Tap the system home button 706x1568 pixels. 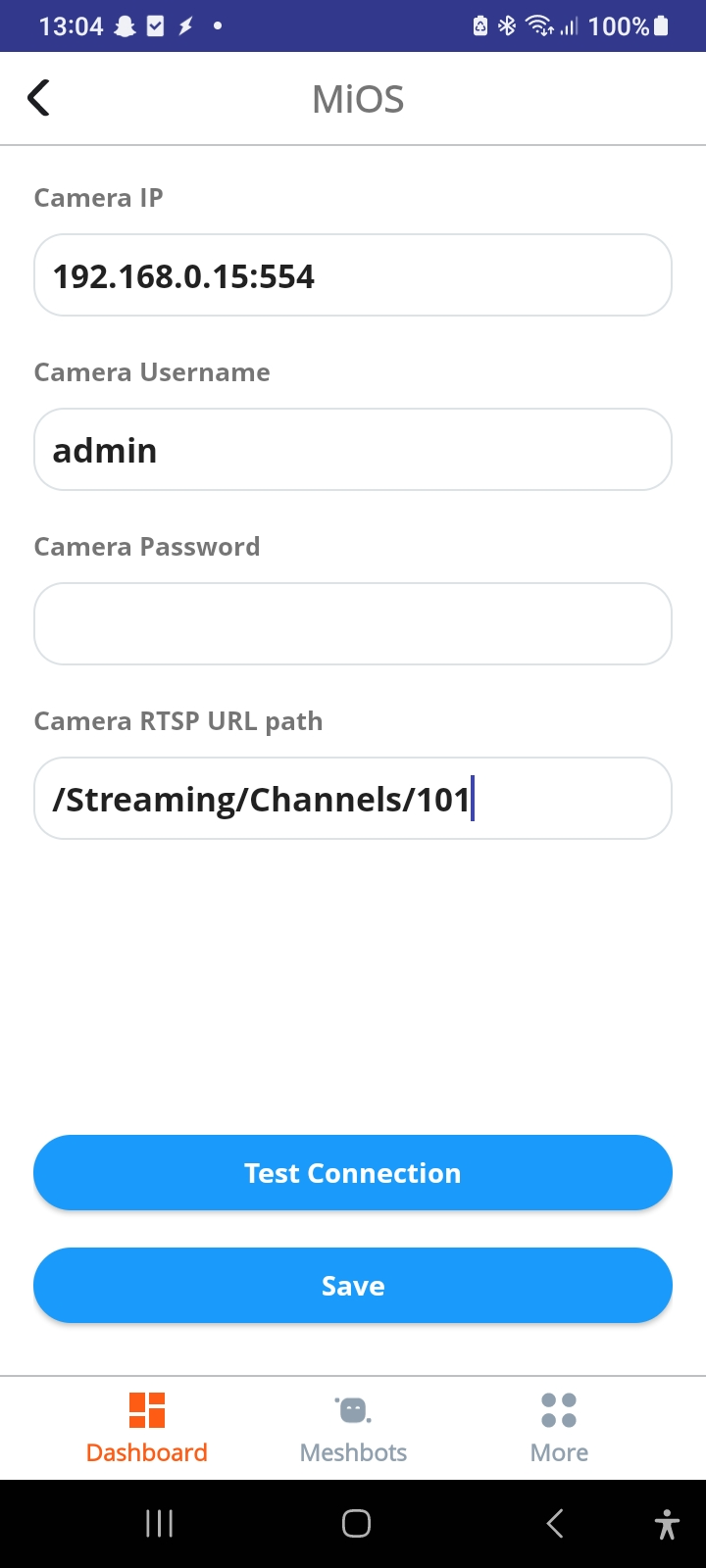356,1523
